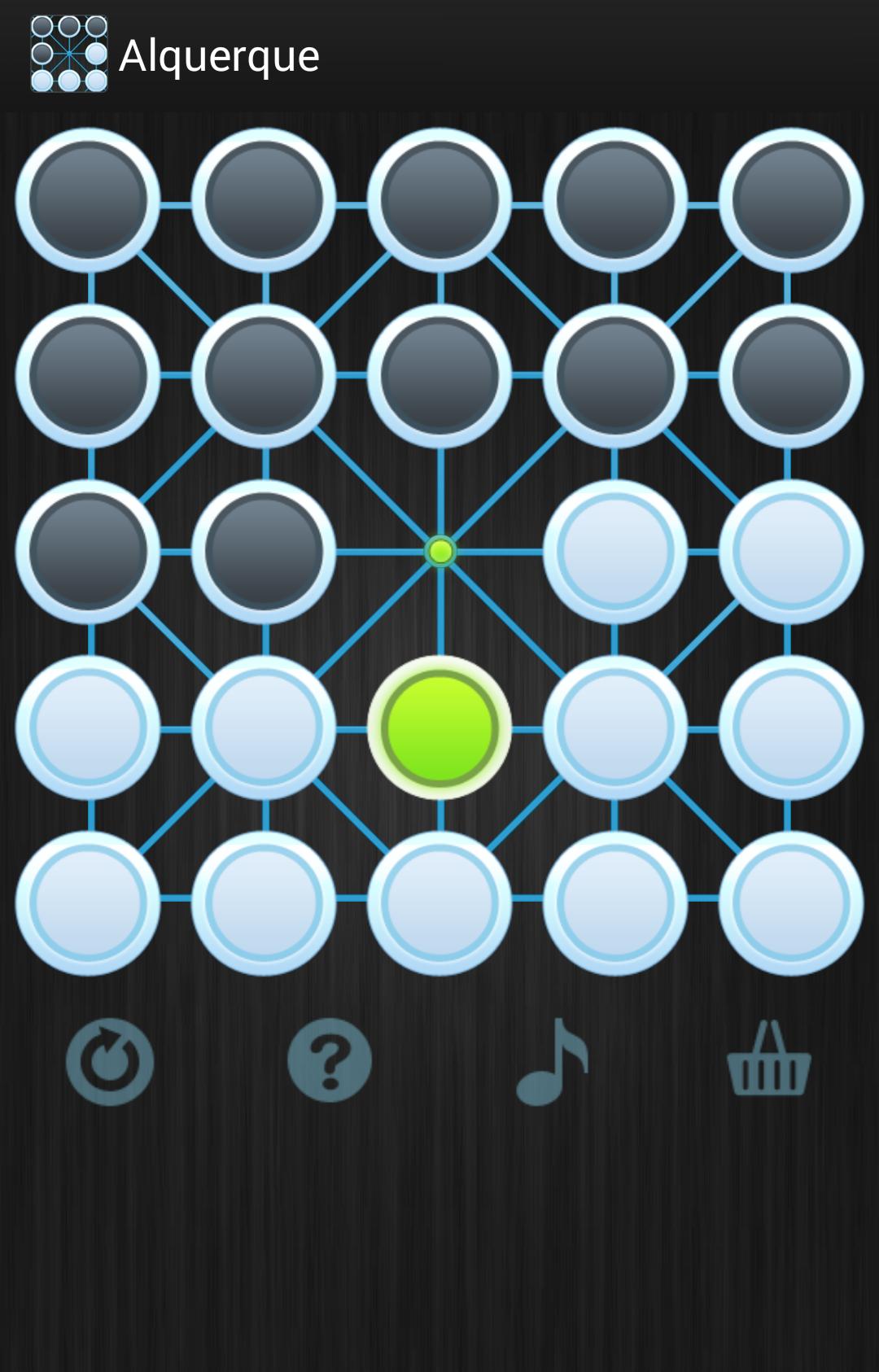
Task: Open the help question mark icon
Action: (x=330, y=1062)
